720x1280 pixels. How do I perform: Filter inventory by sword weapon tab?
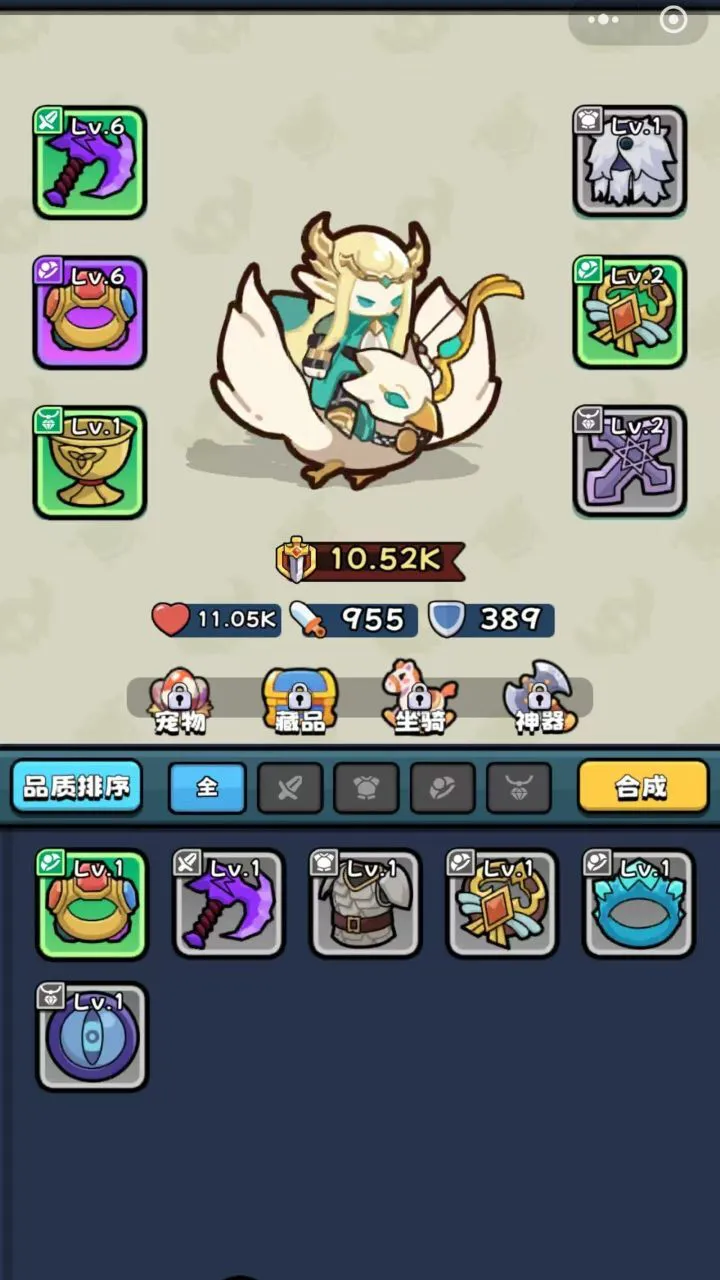click(290, 788)
